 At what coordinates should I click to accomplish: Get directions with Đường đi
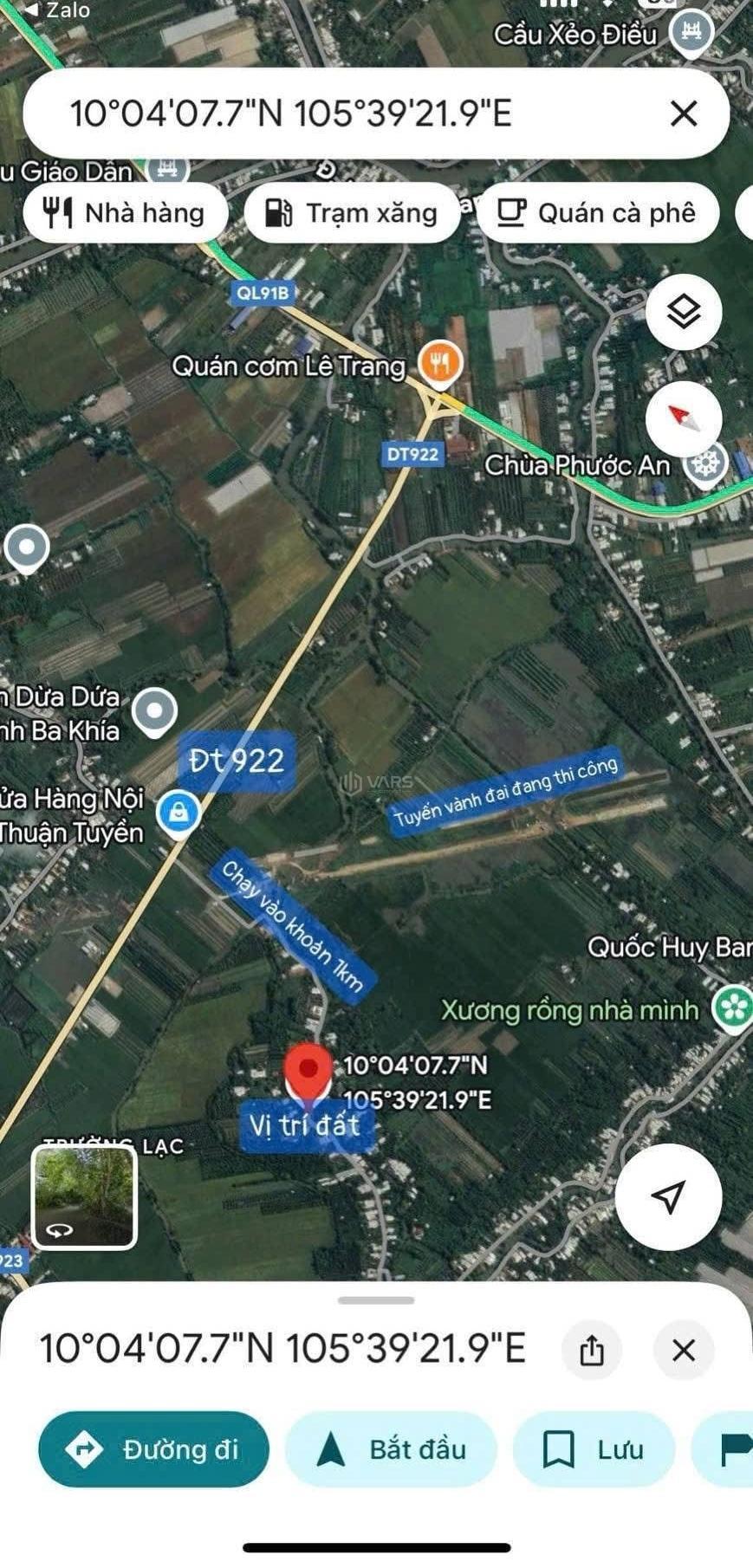click(154, 1449)
